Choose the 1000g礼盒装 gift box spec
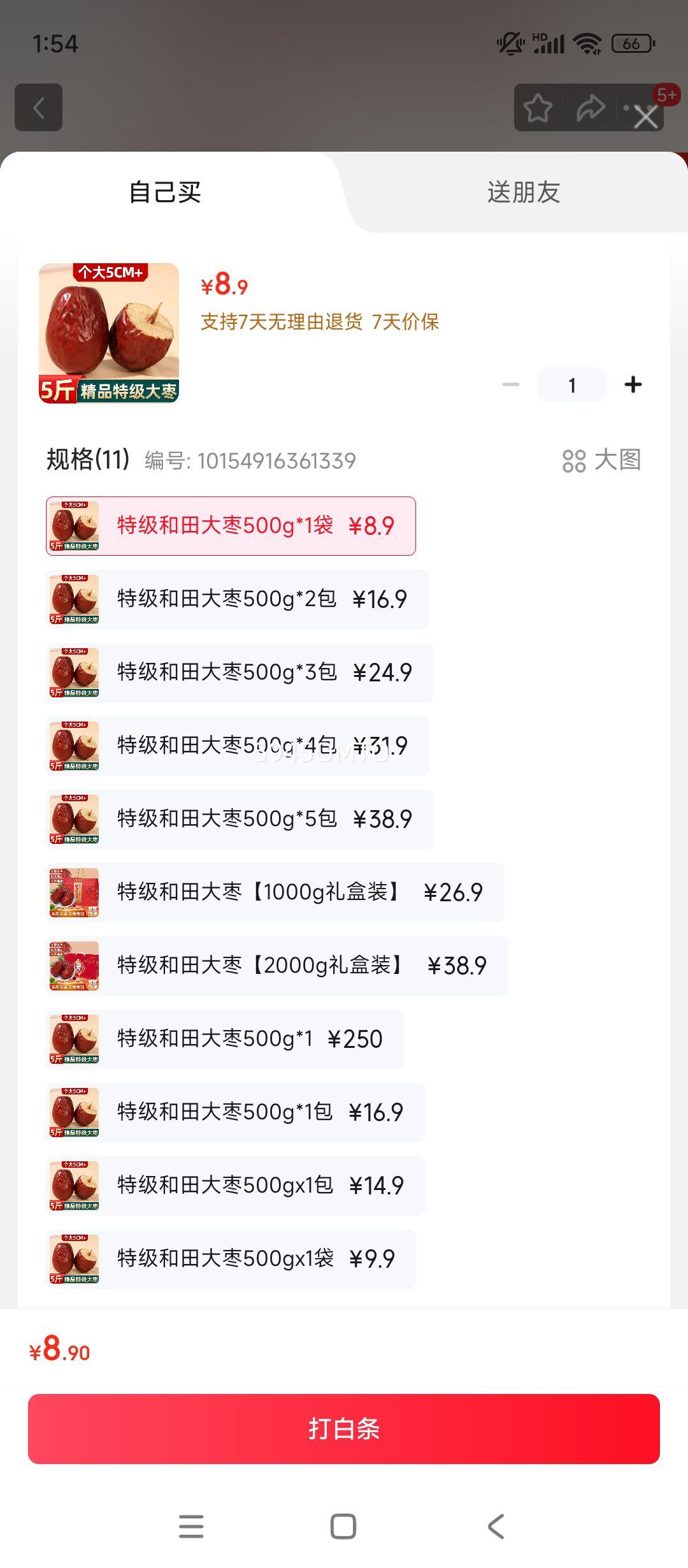Image resolution: width=688 pixels, height=1568 pixels. click(x=274, y=892)
